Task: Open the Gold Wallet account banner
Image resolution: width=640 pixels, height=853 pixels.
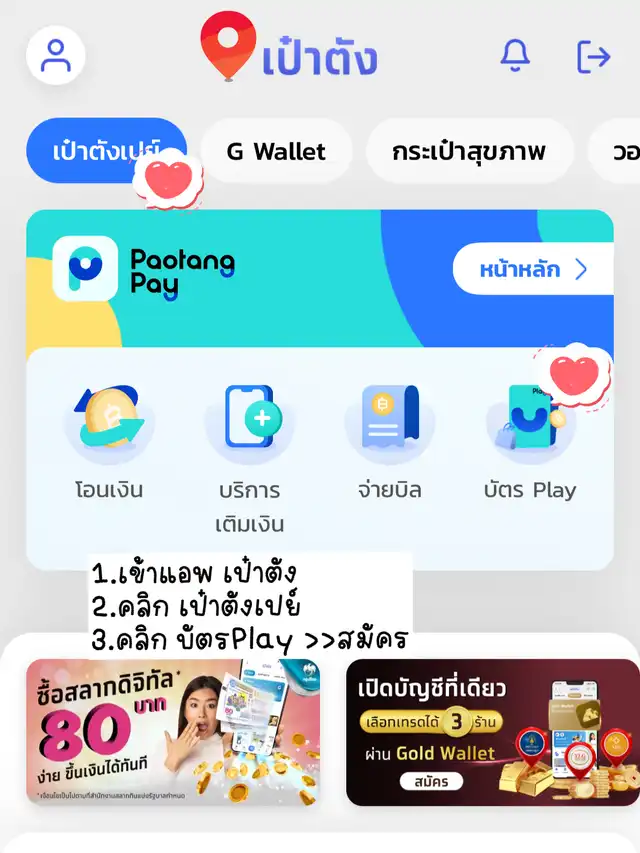Action: [492, 732]
